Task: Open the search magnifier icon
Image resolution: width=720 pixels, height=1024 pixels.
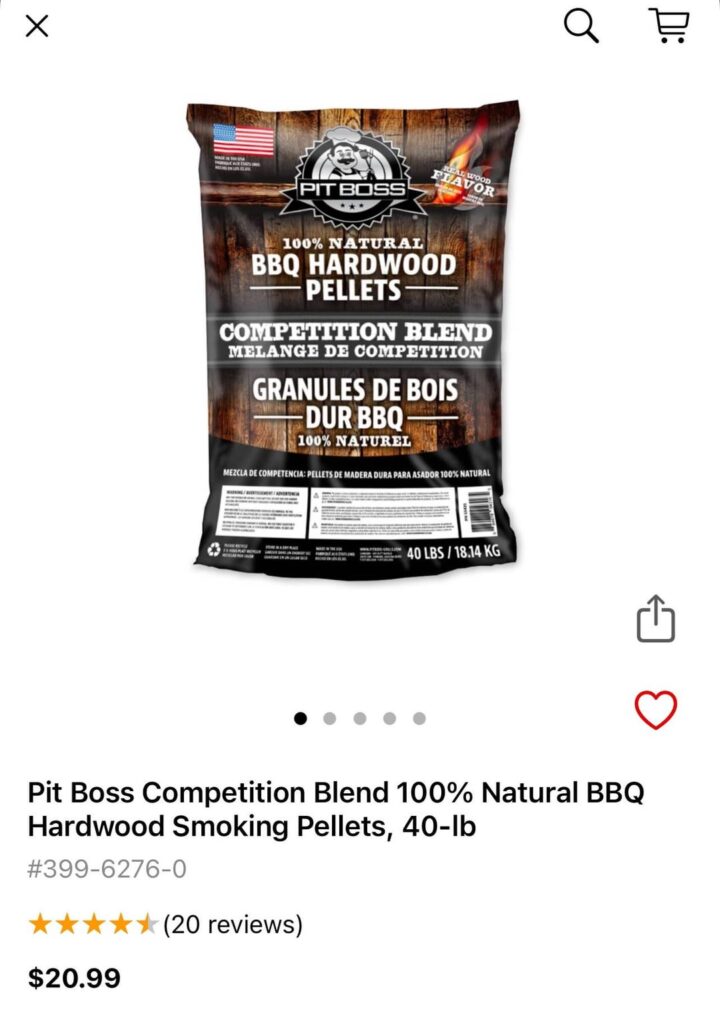Action: (578, 27)
